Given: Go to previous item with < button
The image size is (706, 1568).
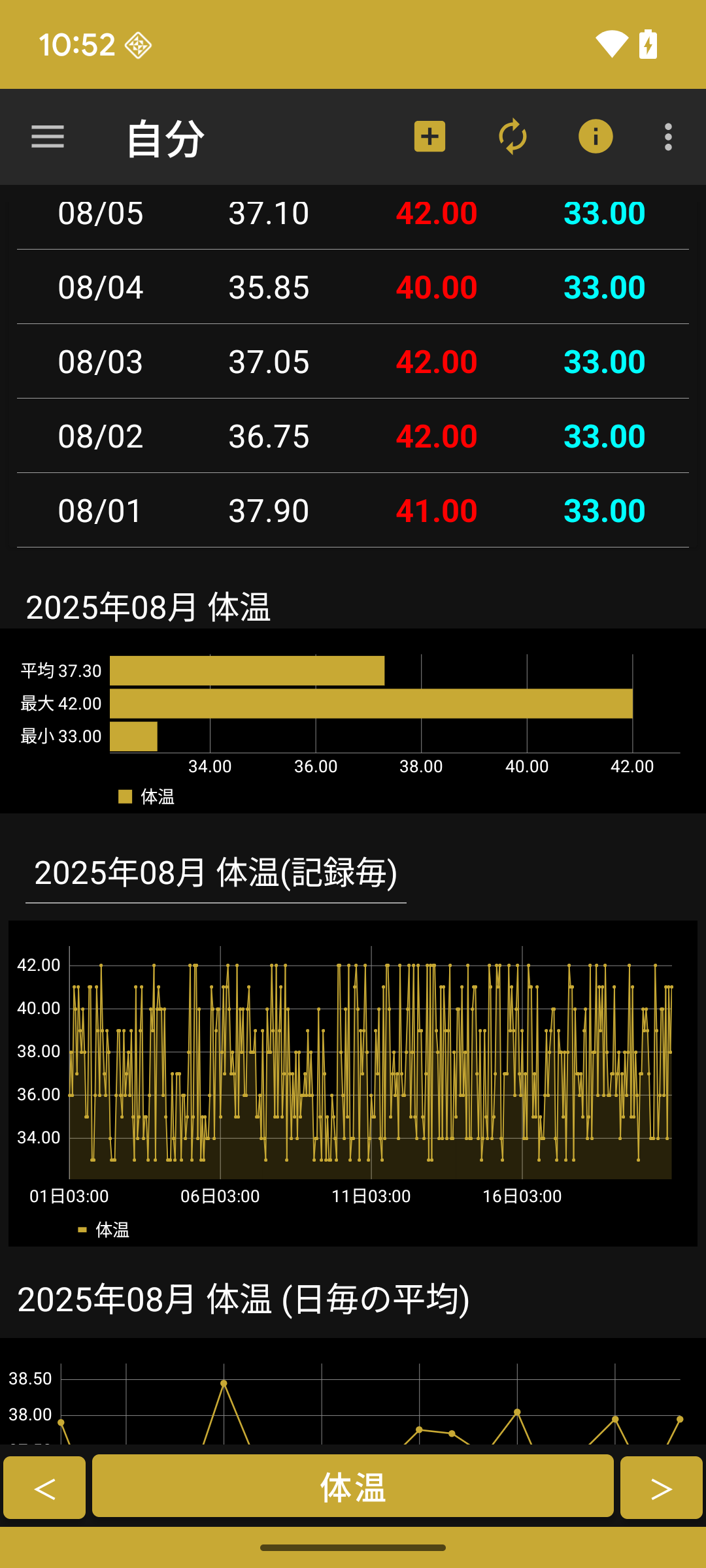Looking at the screenshot, I should click(x=44, y=1488).
